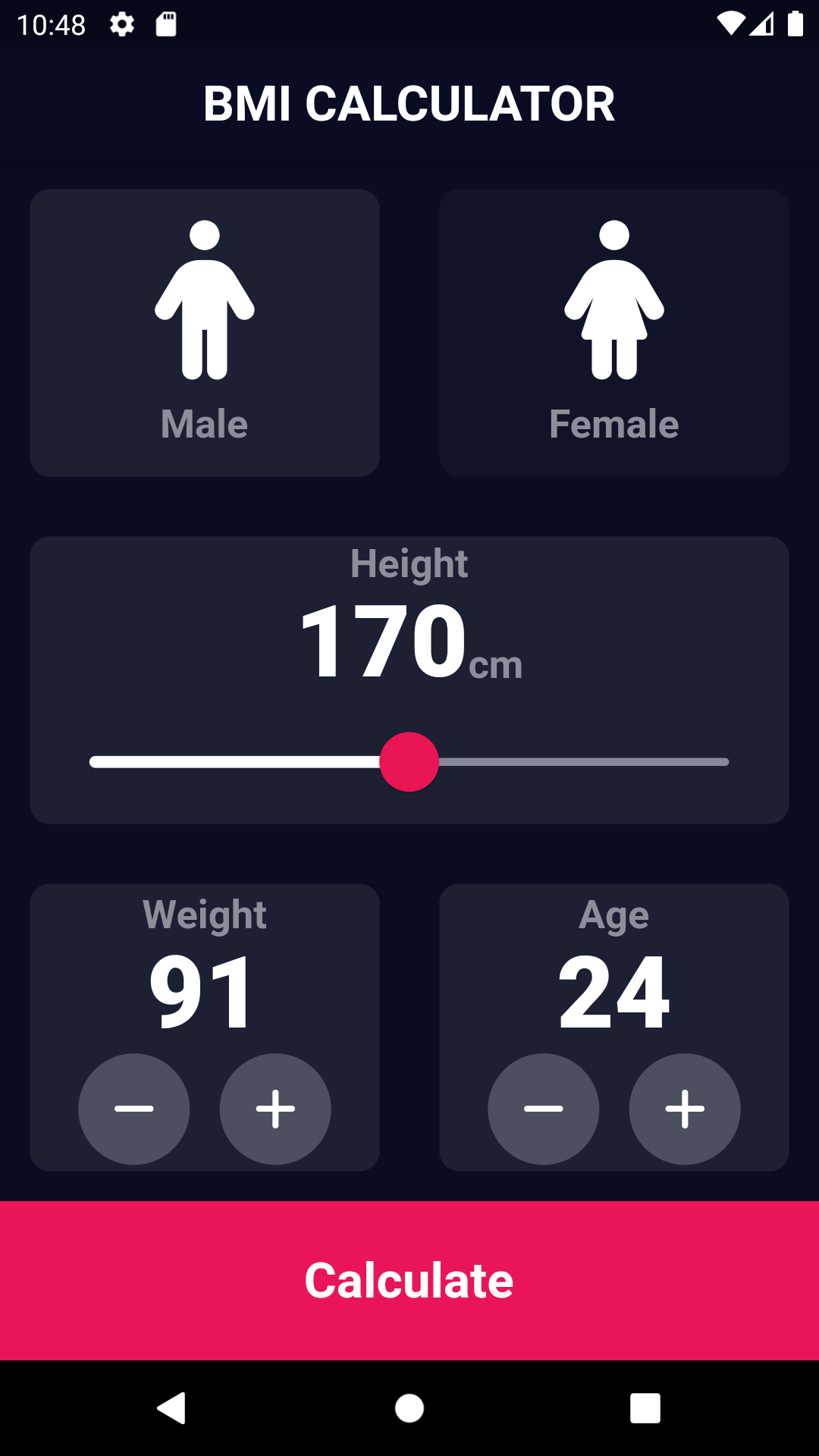
Task: Click the Weight panel showing 91
Action: (203, 1025)
